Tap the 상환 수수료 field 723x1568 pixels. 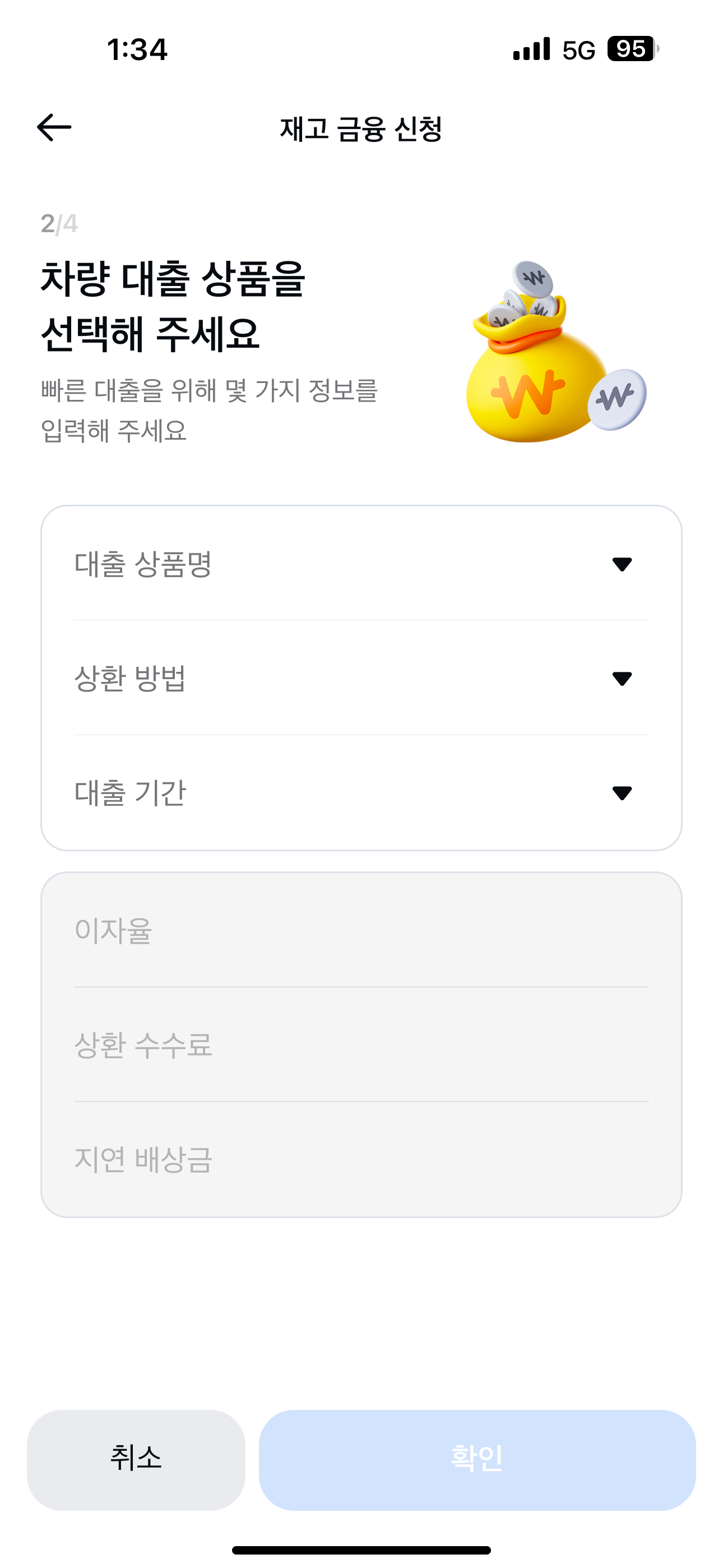click(x=361, y=1046)
